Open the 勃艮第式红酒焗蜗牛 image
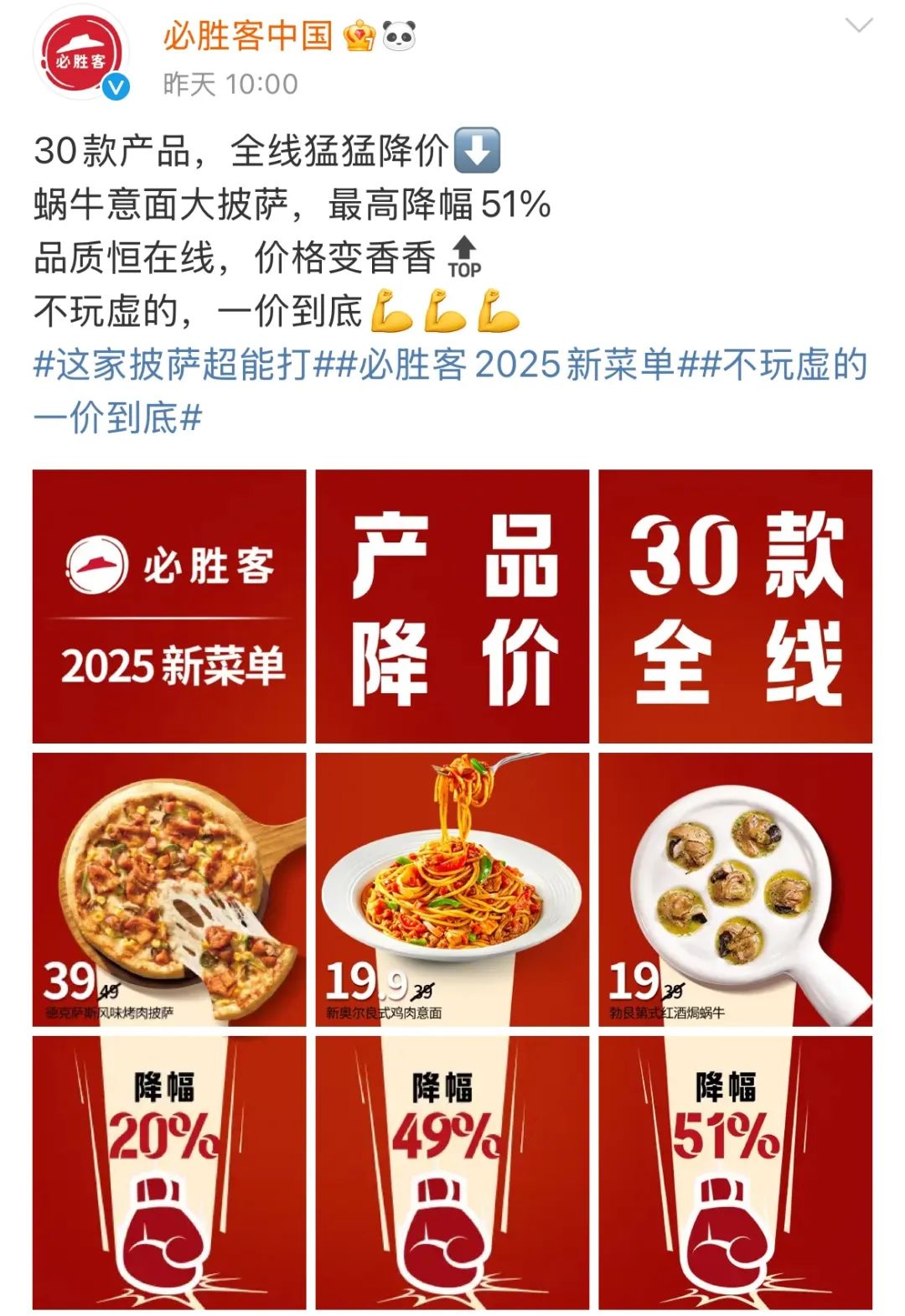This screenshot has width=905, height=1316. pos(735,889)
